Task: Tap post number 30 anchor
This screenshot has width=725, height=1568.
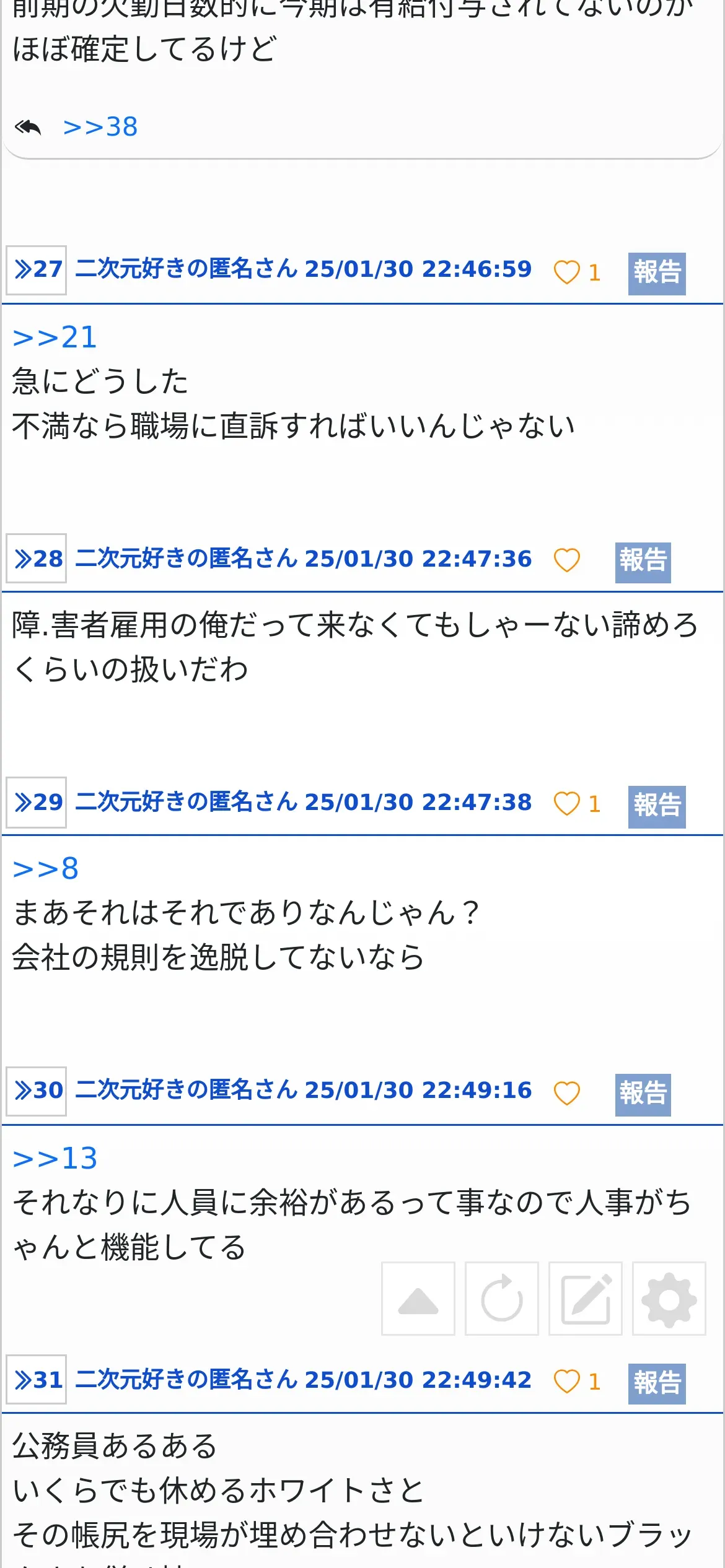Action: [37, 1091]
